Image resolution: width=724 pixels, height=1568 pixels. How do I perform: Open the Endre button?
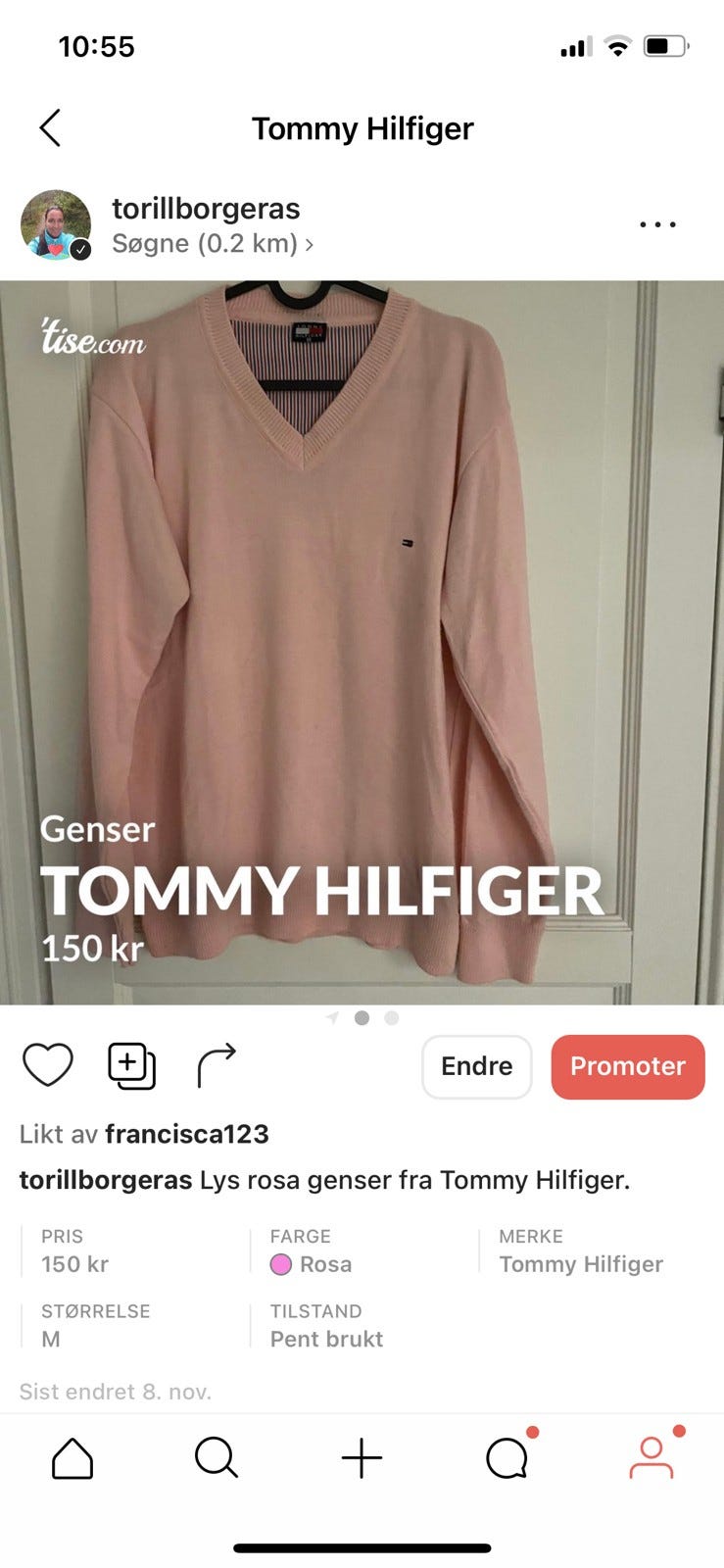click(477, 1066)
